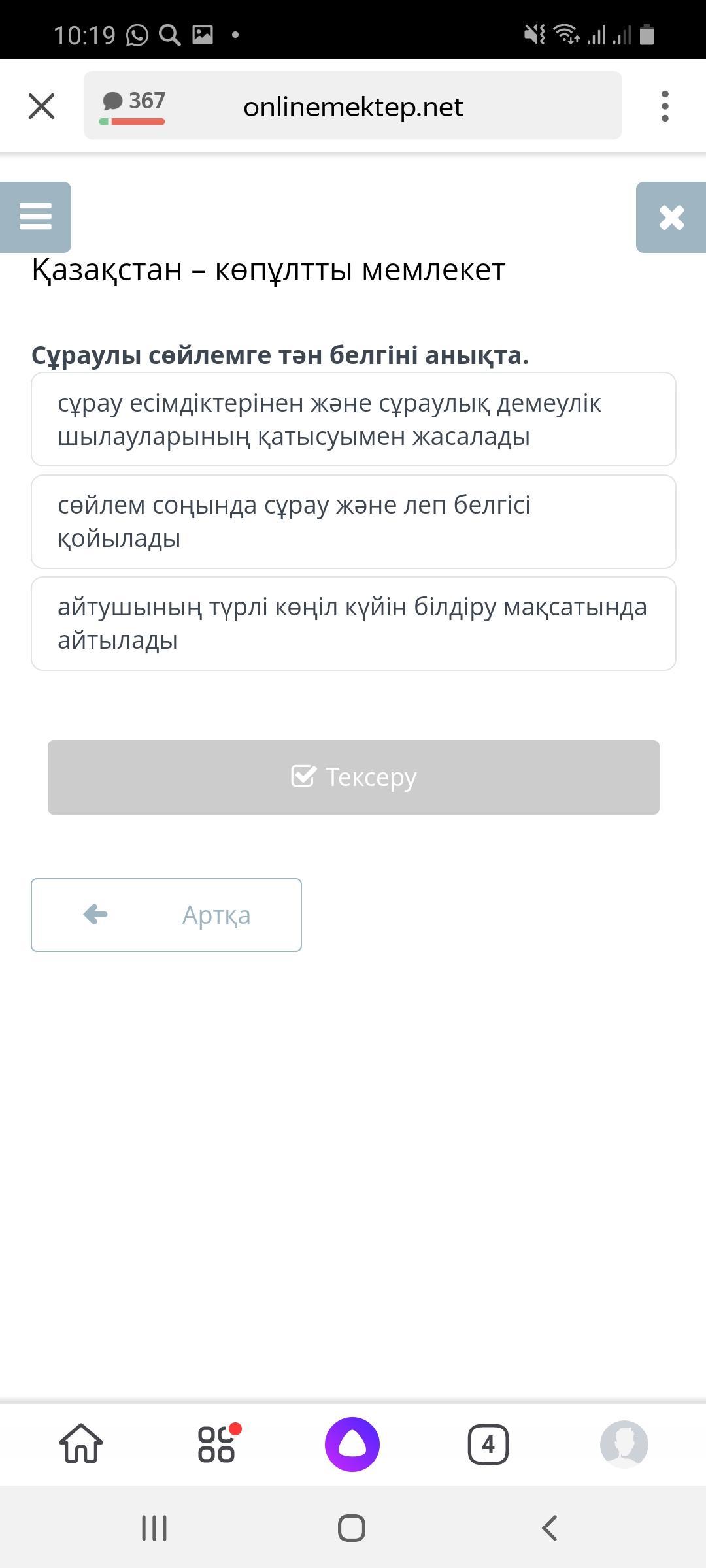The height and width of the screenshot is (1568, 706).
Task: Go back with the Артқа button
Action: [x=166, y=915]
